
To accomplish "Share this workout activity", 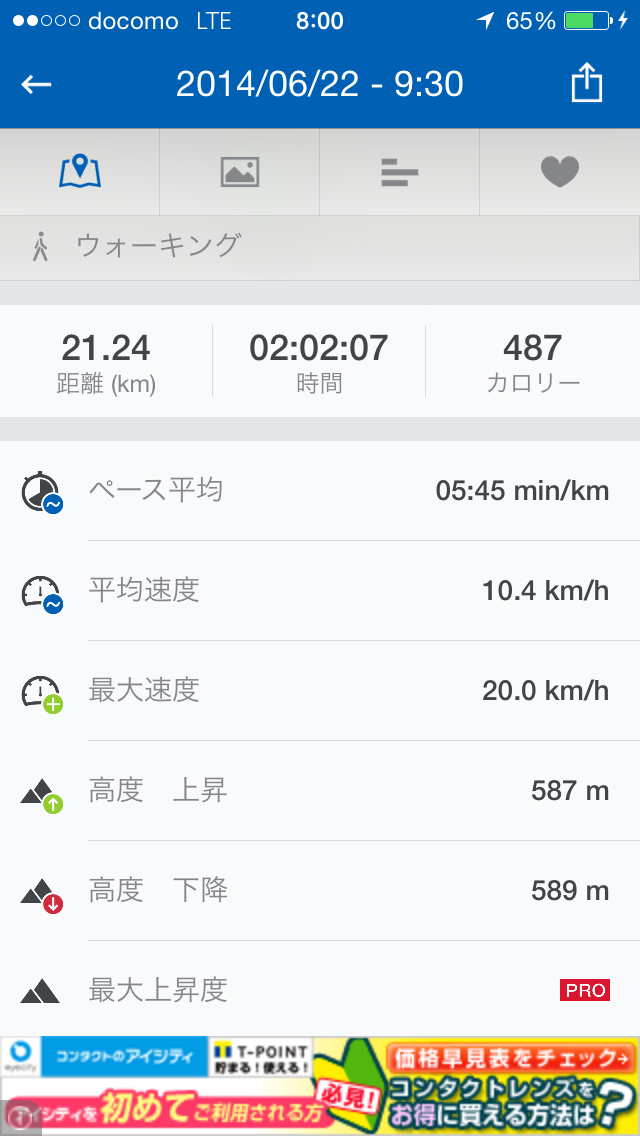I will coord(587,83).
